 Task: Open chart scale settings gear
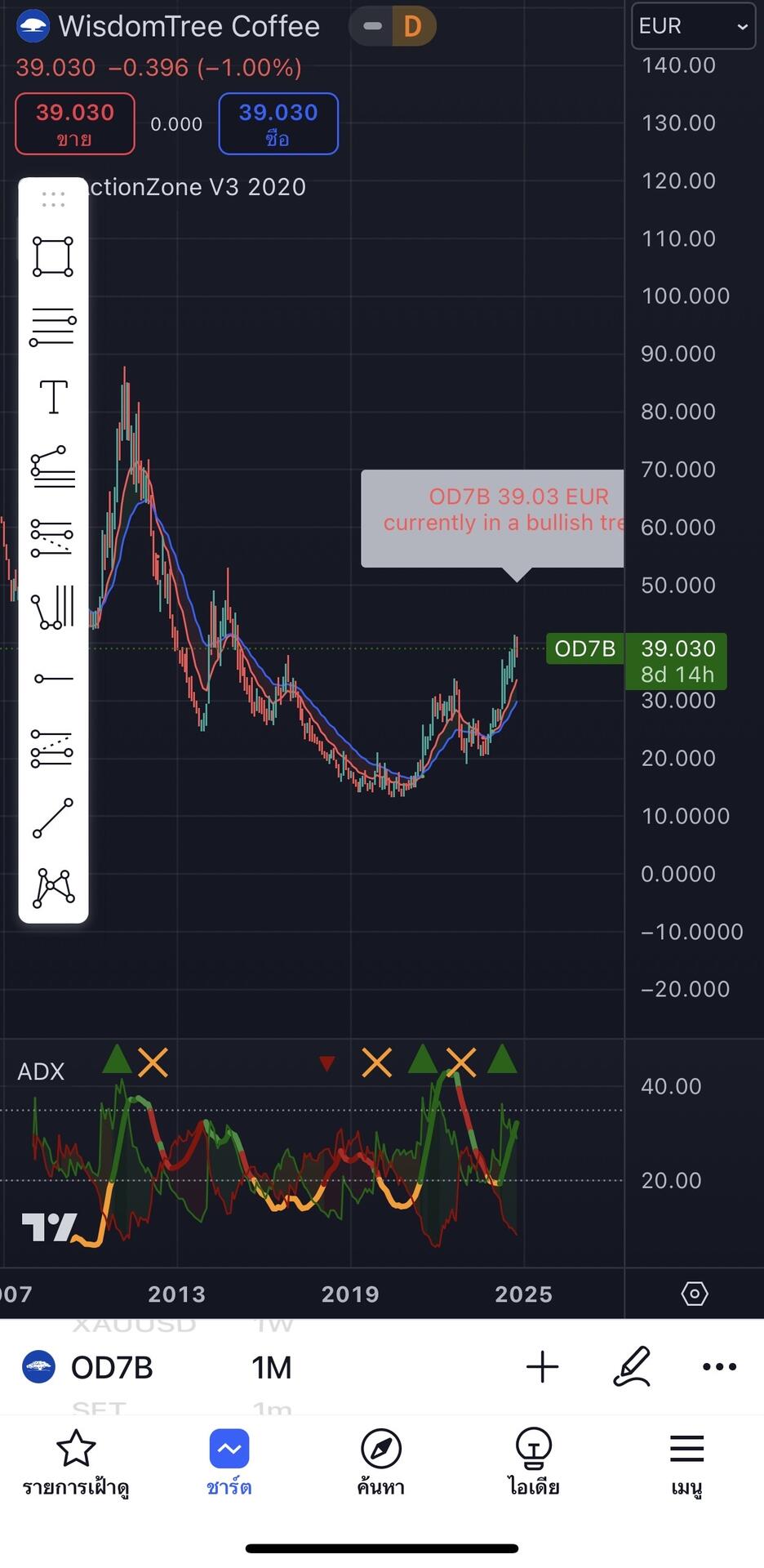694,1294
